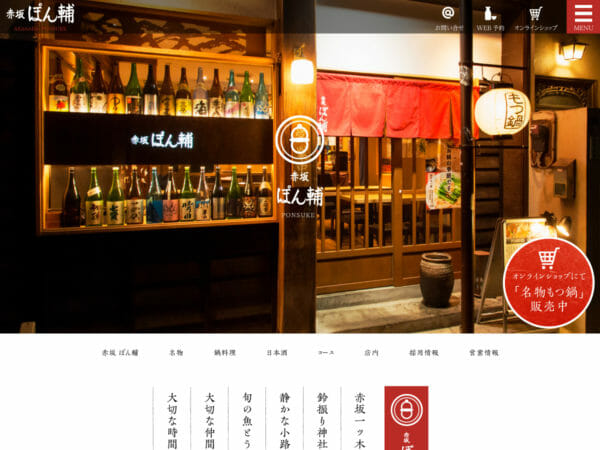The height and width of the screenshot is (450, 600).
Task: Open the 鍋料理 page
Action: click(223, 353)
